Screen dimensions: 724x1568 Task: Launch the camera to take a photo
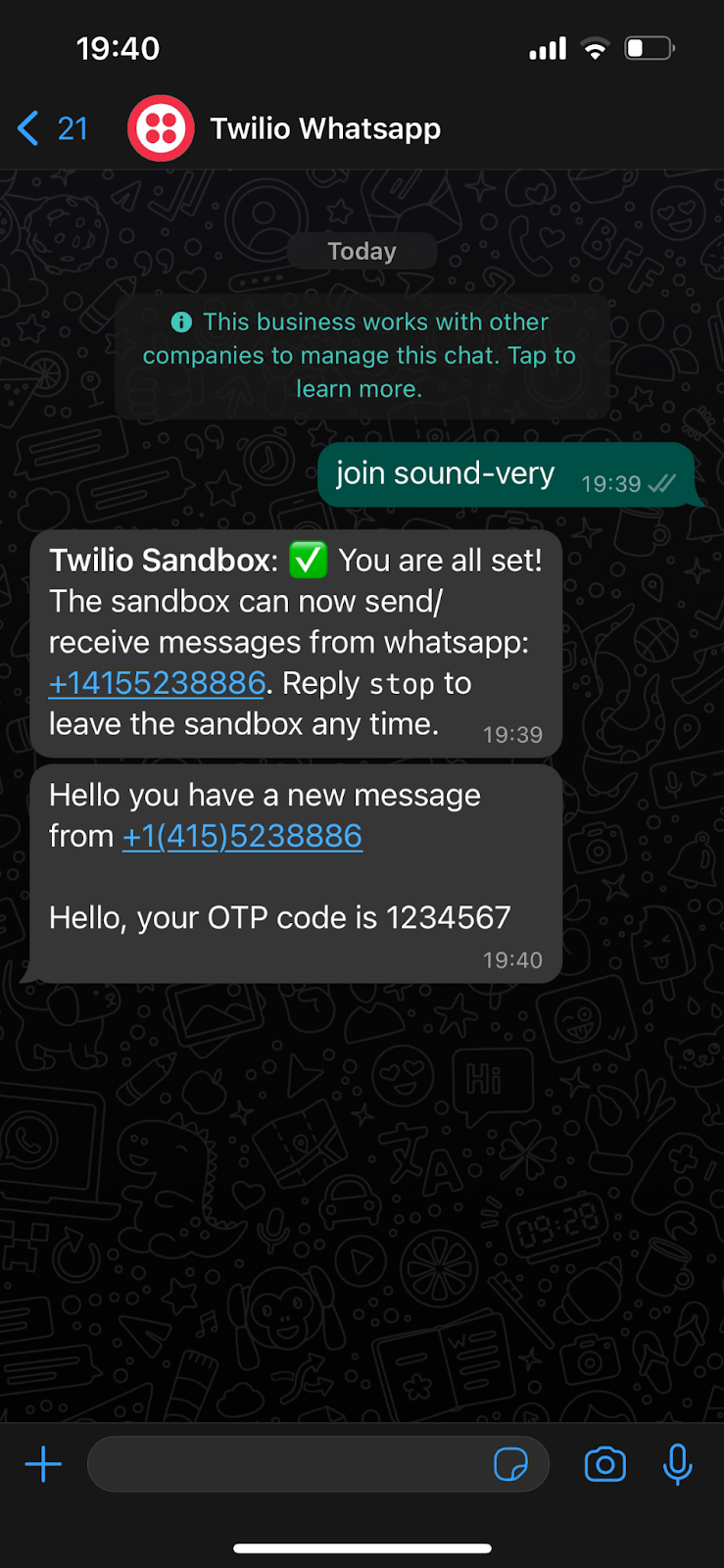click(605, 1465)
